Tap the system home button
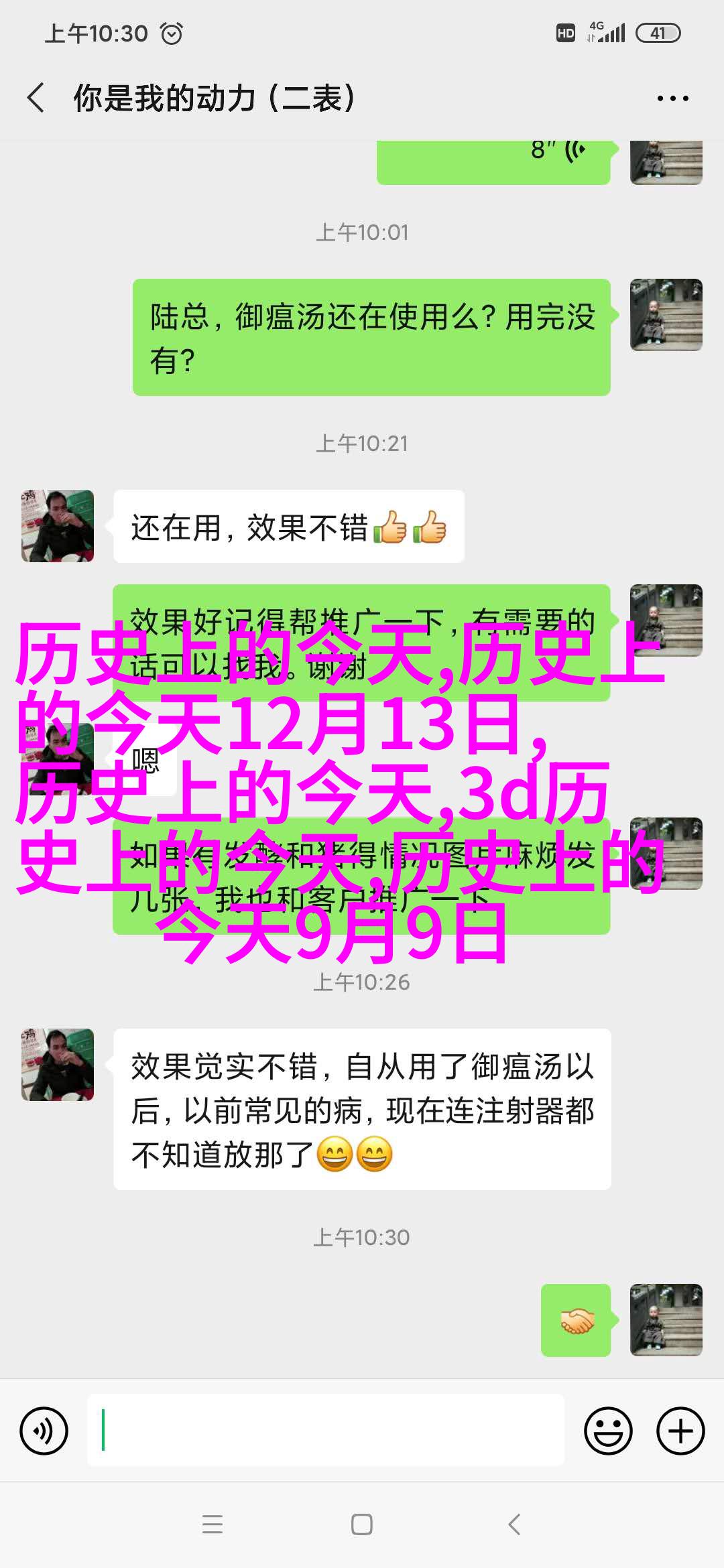 click(x=362, y=1524)
